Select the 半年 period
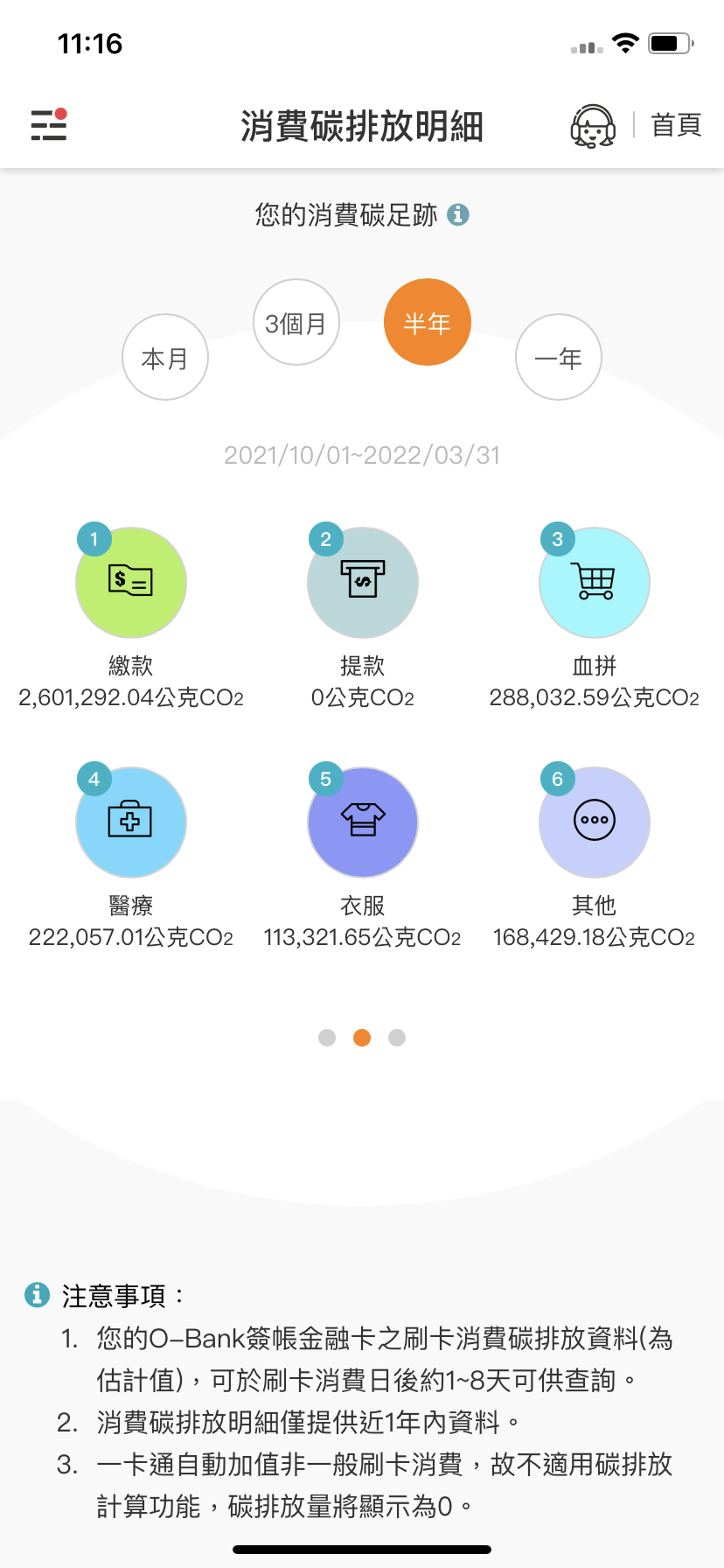Screen dimensions: 724x1568 428,323
